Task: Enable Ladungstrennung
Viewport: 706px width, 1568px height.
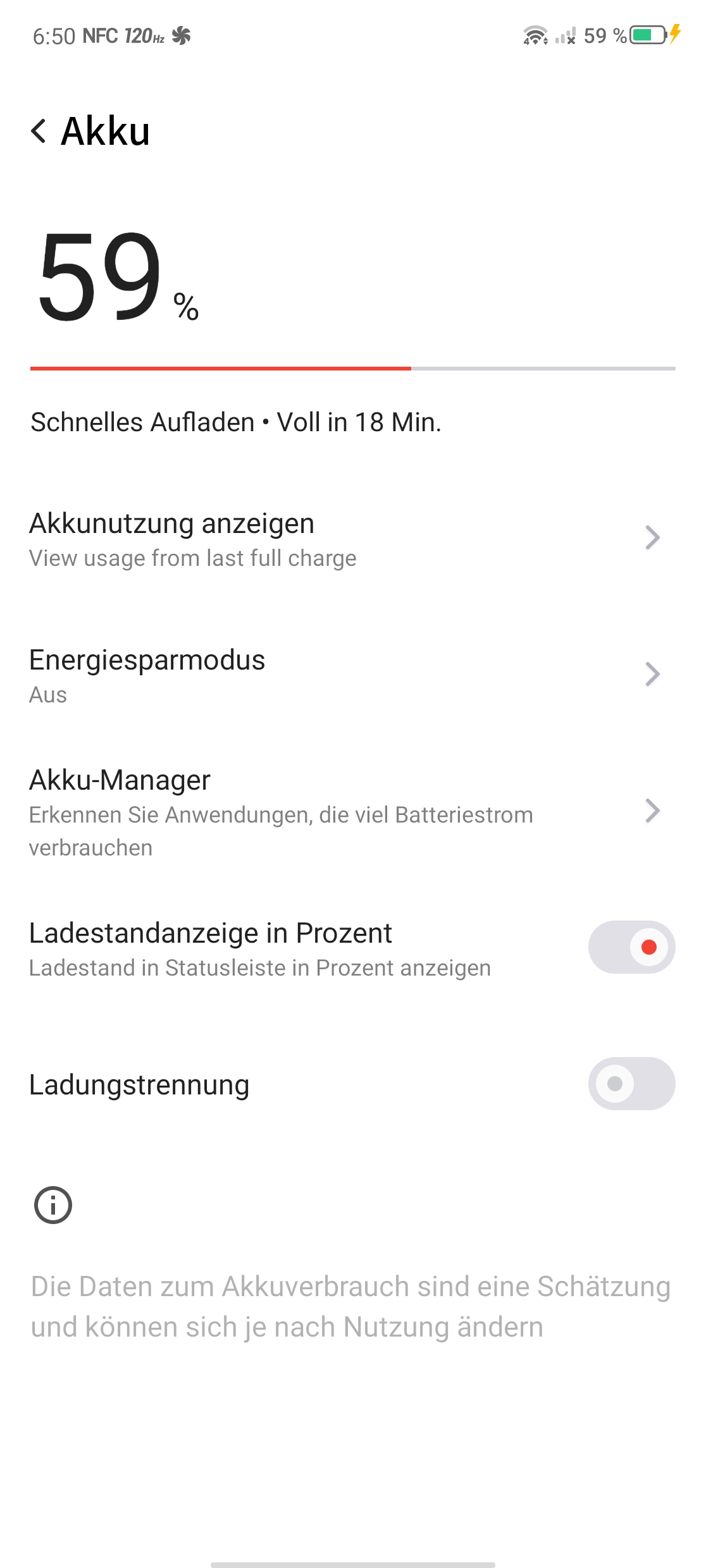Action: [631, 1084]
